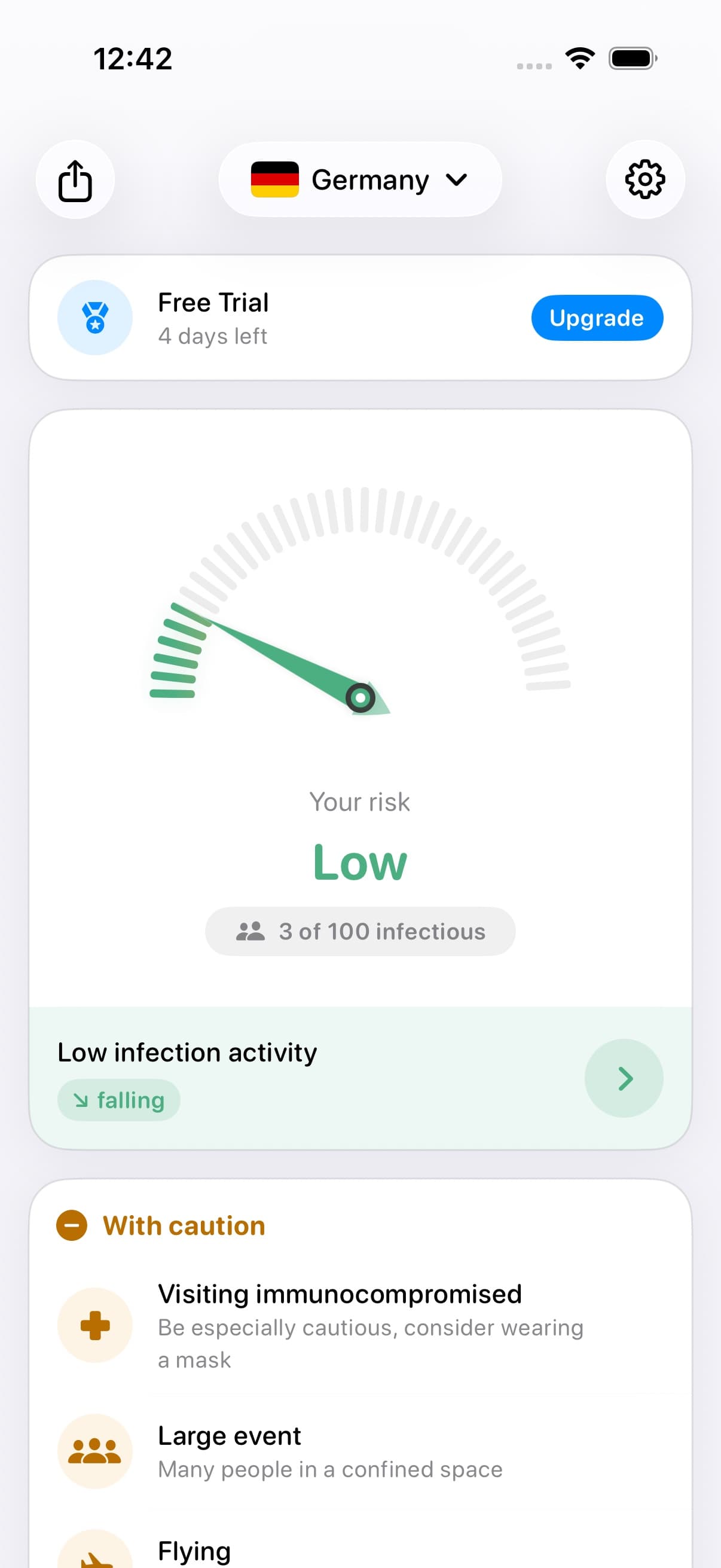
Task: Toggle the infectious count chip
Action: tap(360, 931)
